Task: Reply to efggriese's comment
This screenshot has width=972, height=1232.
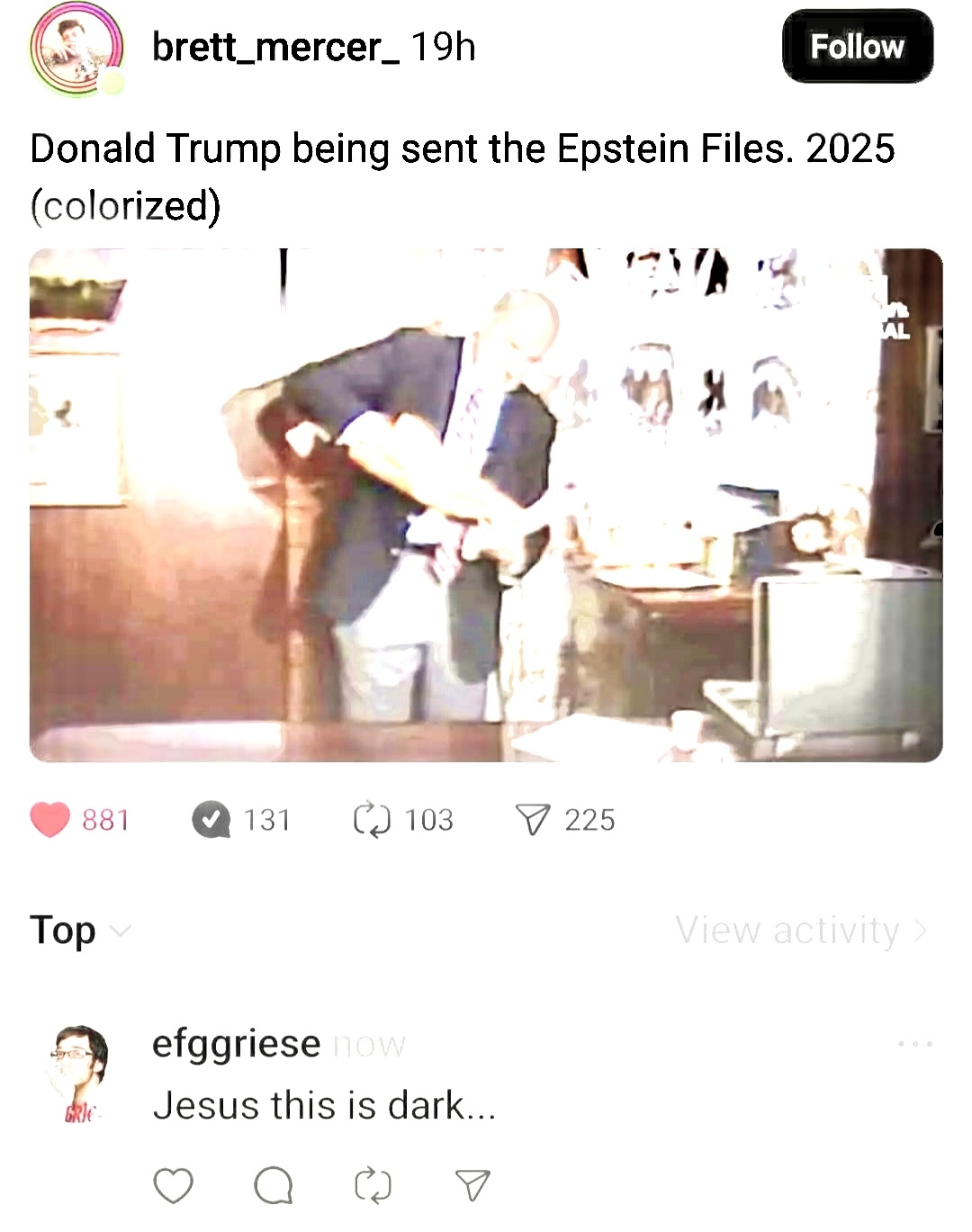Action: (x=273, y=1185)
